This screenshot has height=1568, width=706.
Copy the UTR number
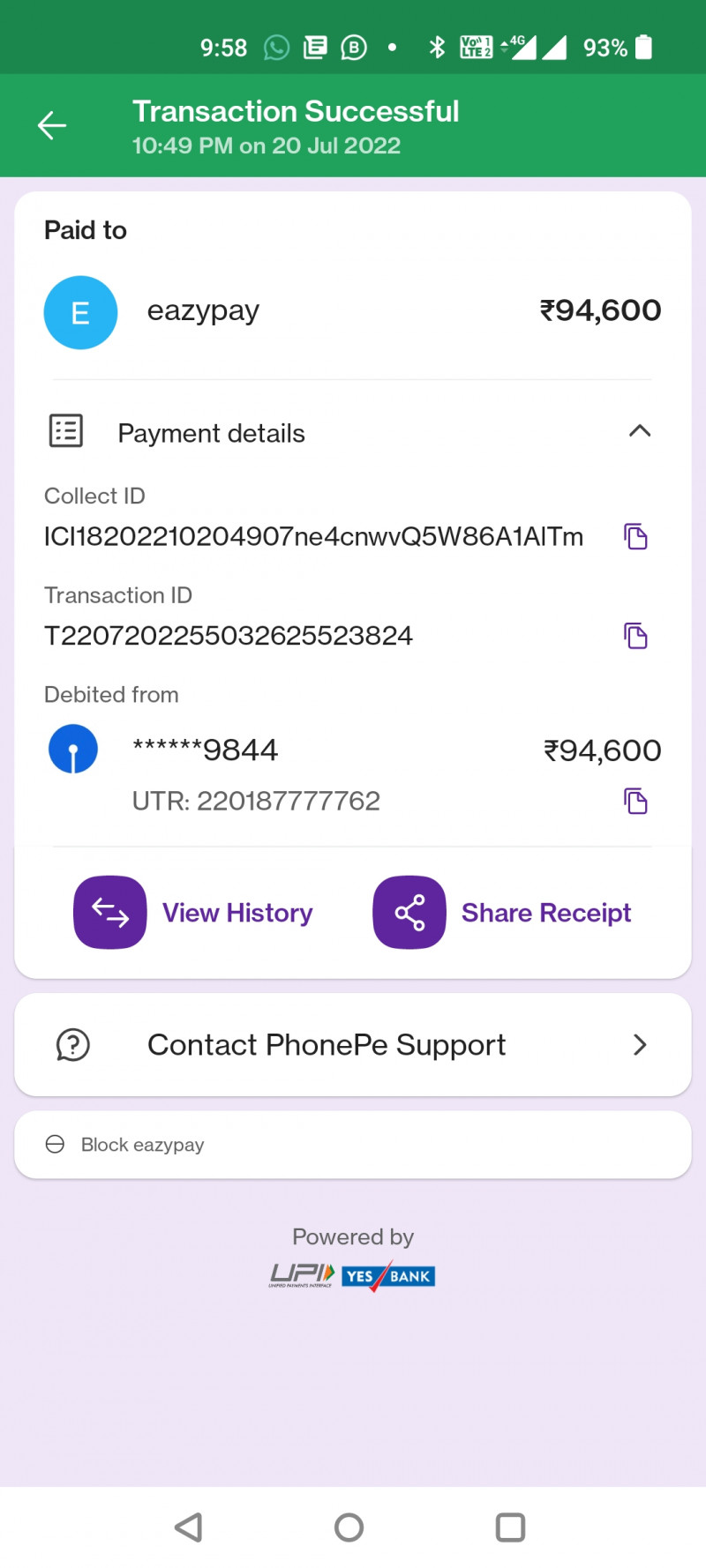tap(635, 801)
